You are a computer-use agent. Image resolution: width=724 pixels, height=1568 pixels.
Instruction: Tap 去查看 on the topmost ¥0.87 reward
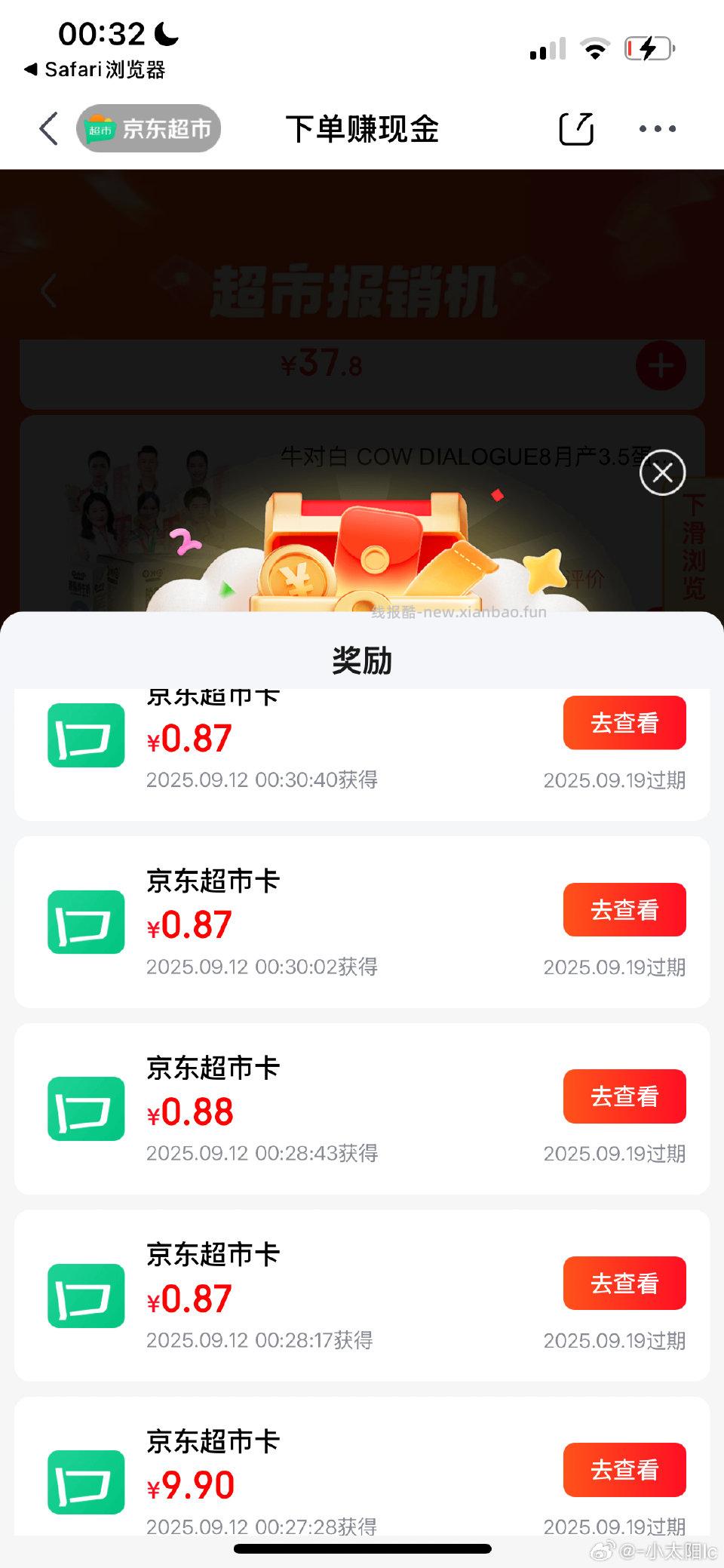[x=624, y=722]
